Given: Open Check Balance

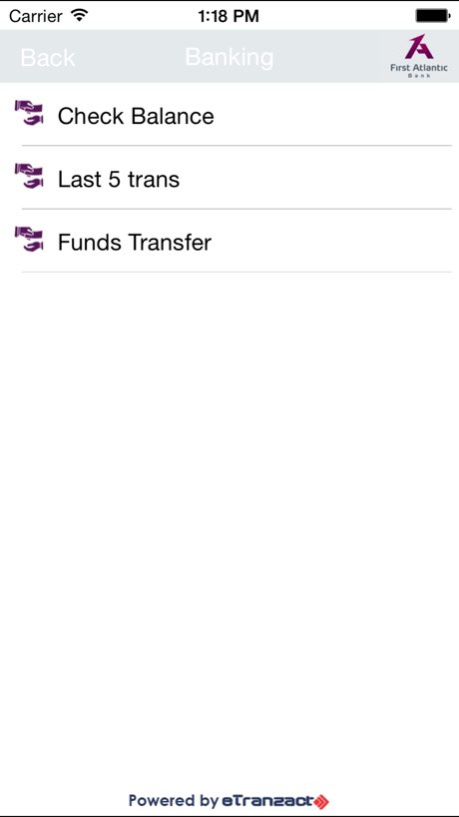Looking at the screenshot, I should coord(229,115).
